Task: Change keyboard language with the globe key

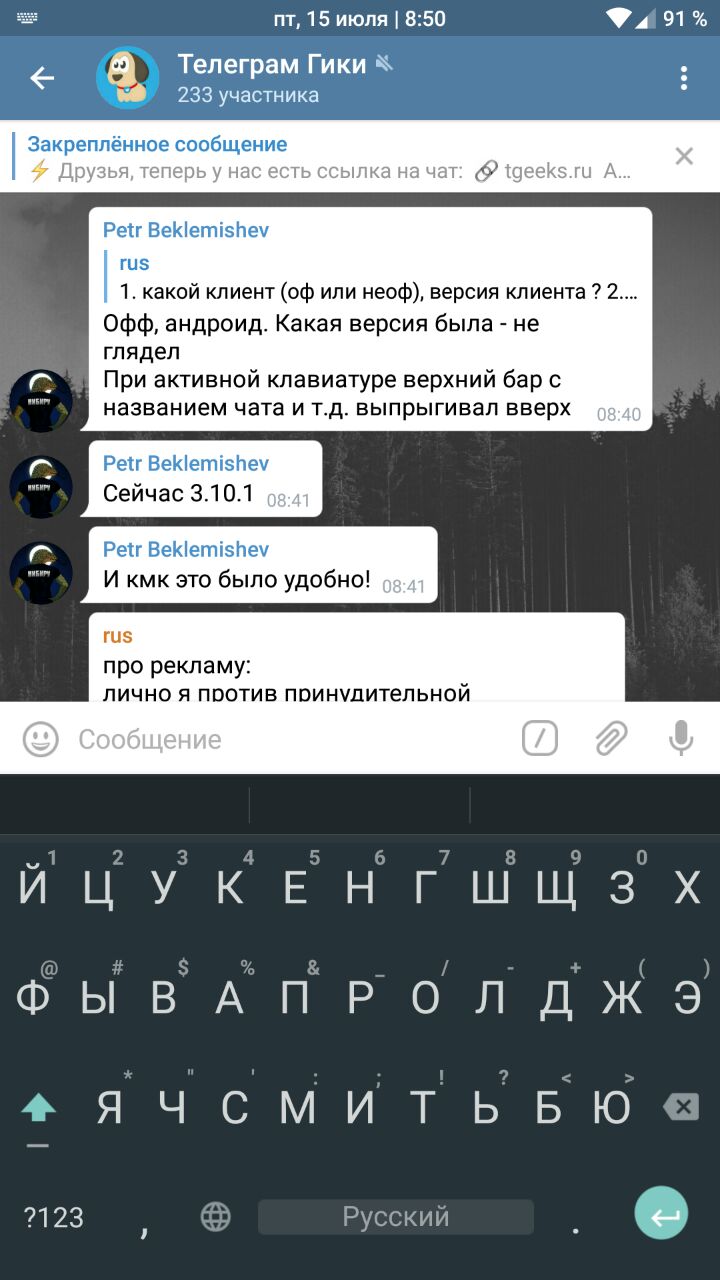Action: (x=215, y=1217)
